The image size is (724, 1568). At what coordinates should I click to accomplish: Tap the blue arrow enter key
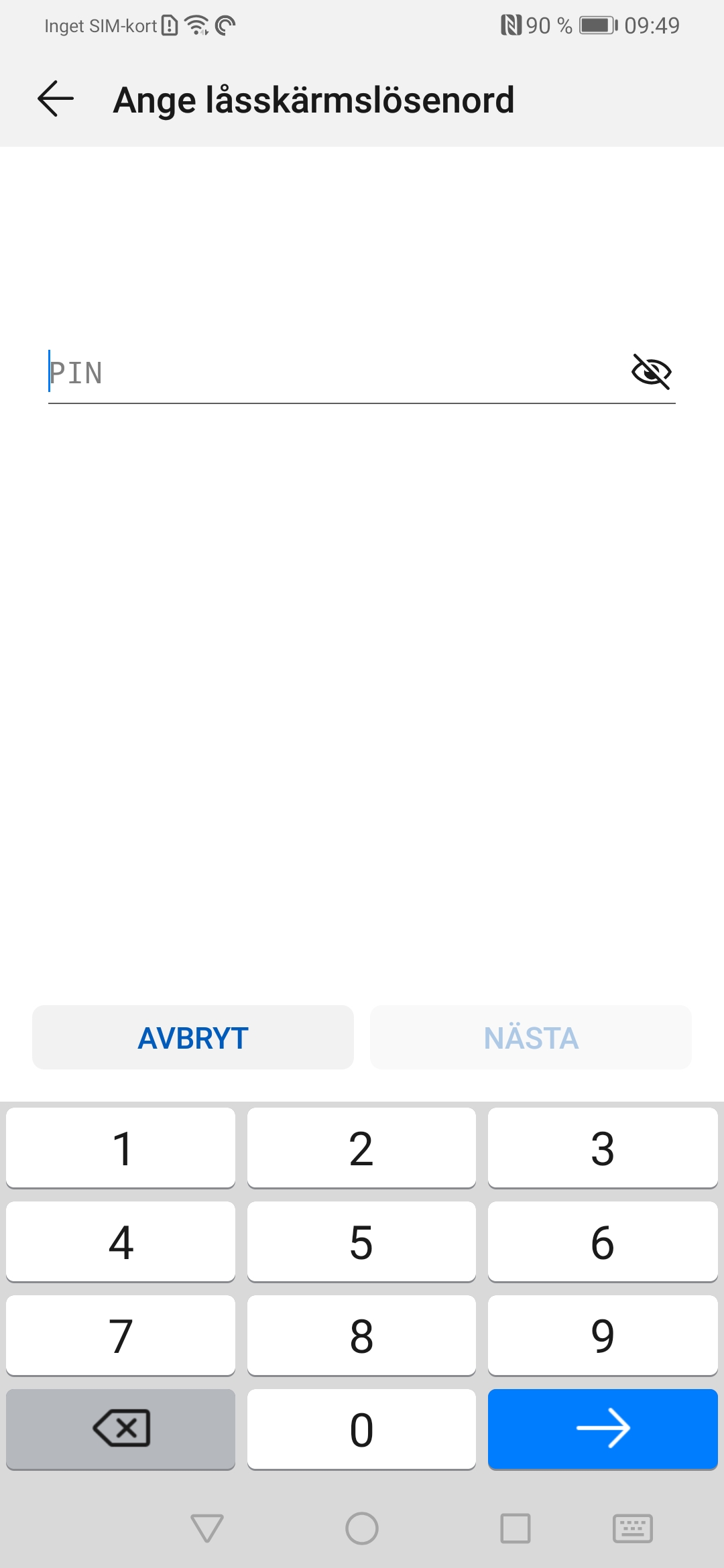click(603, 1429)
